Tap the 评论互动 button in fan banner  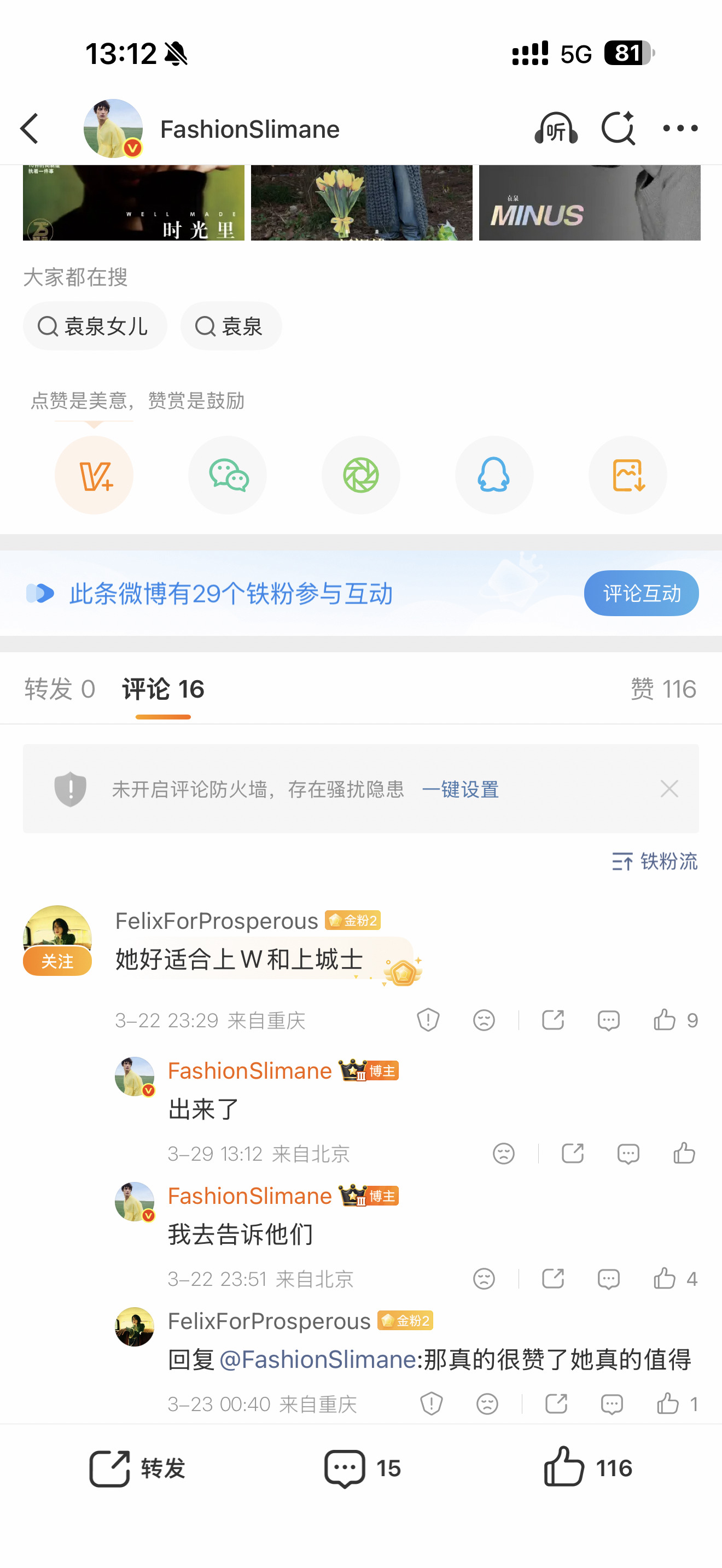(x=641, y=592)
